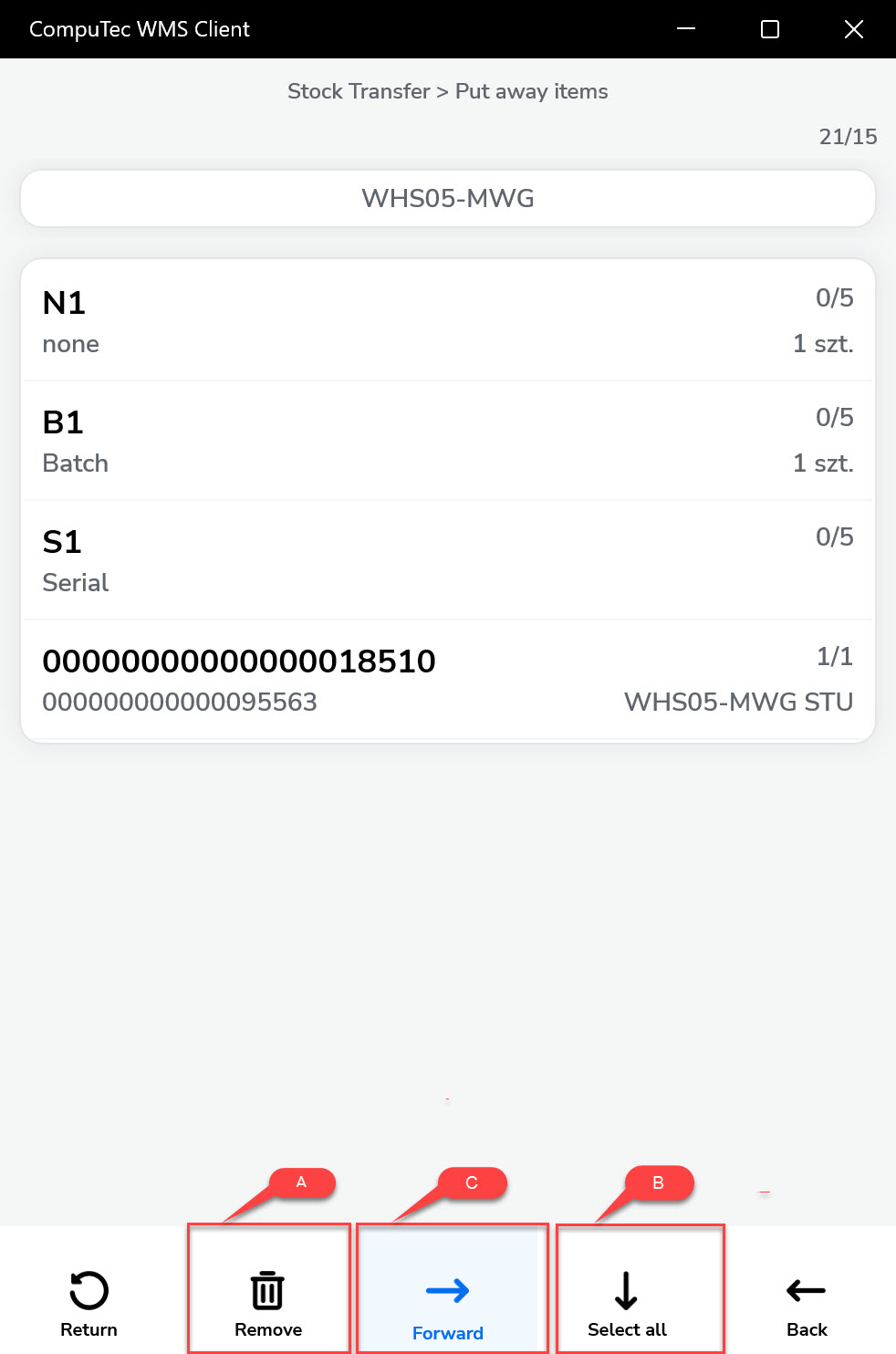The width and height of the screenshot is (896, 1354).
Task: Open the S1 Serial item row
Action: click(x=447, y=560)
